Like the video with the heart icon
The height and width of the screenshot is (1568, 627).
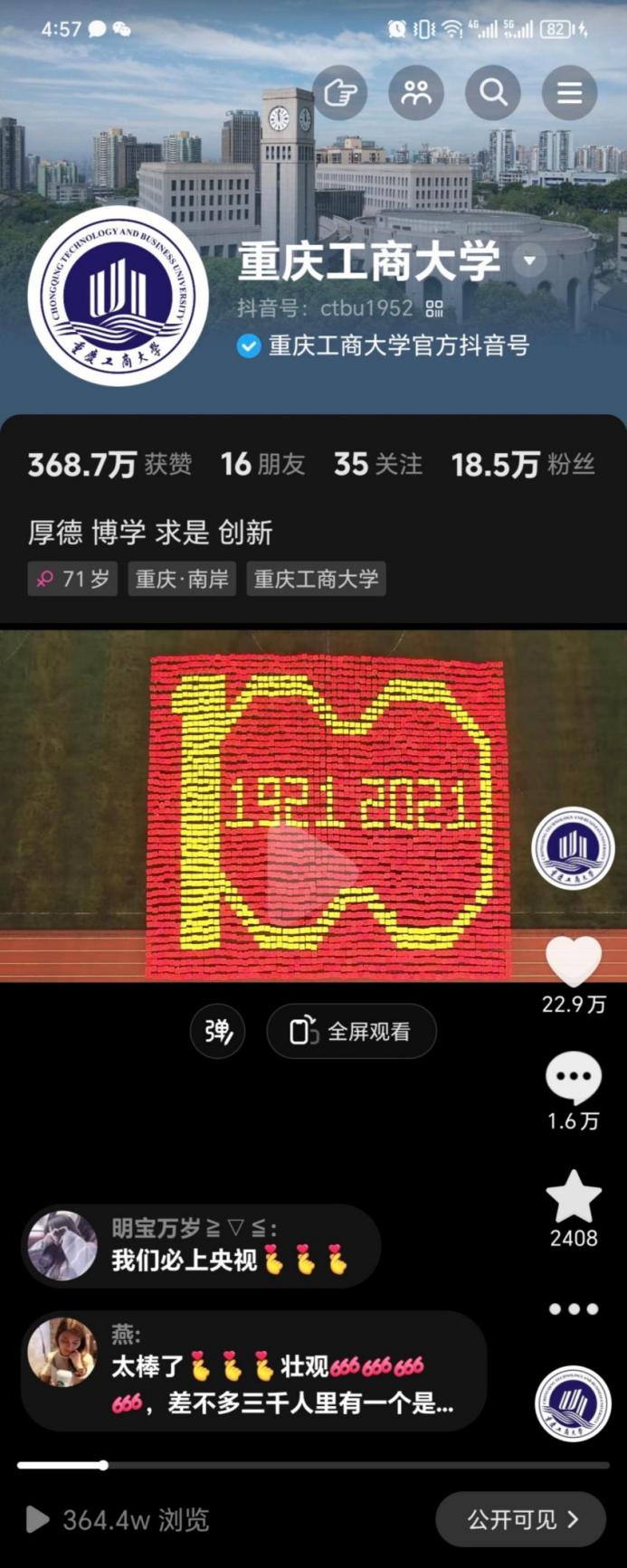(x=574, y=960)
